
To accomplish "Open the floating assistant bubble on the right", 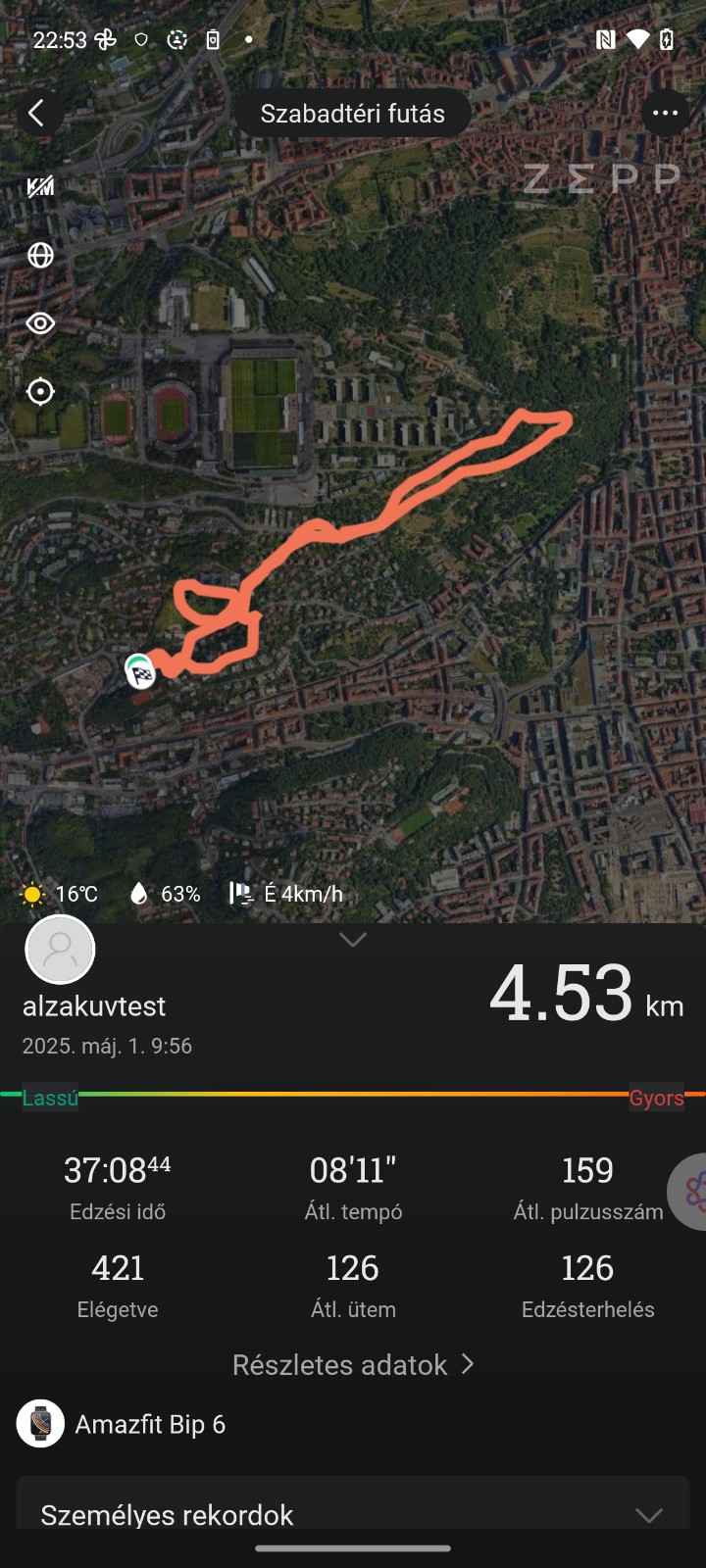I will [690, 1192].
